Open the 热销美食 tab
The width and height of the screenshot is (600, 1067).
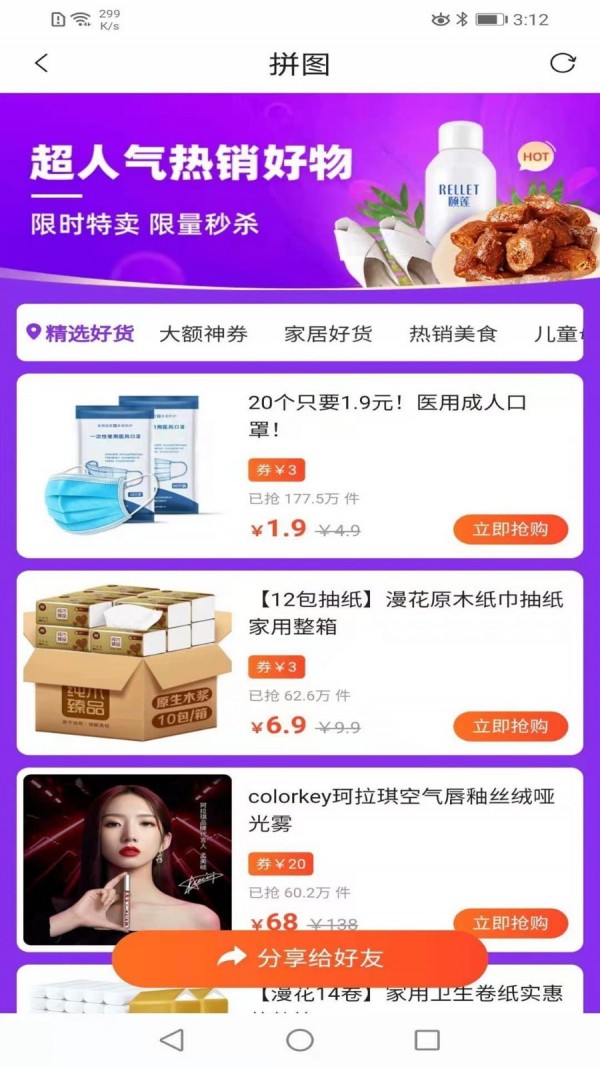point(453,334)
